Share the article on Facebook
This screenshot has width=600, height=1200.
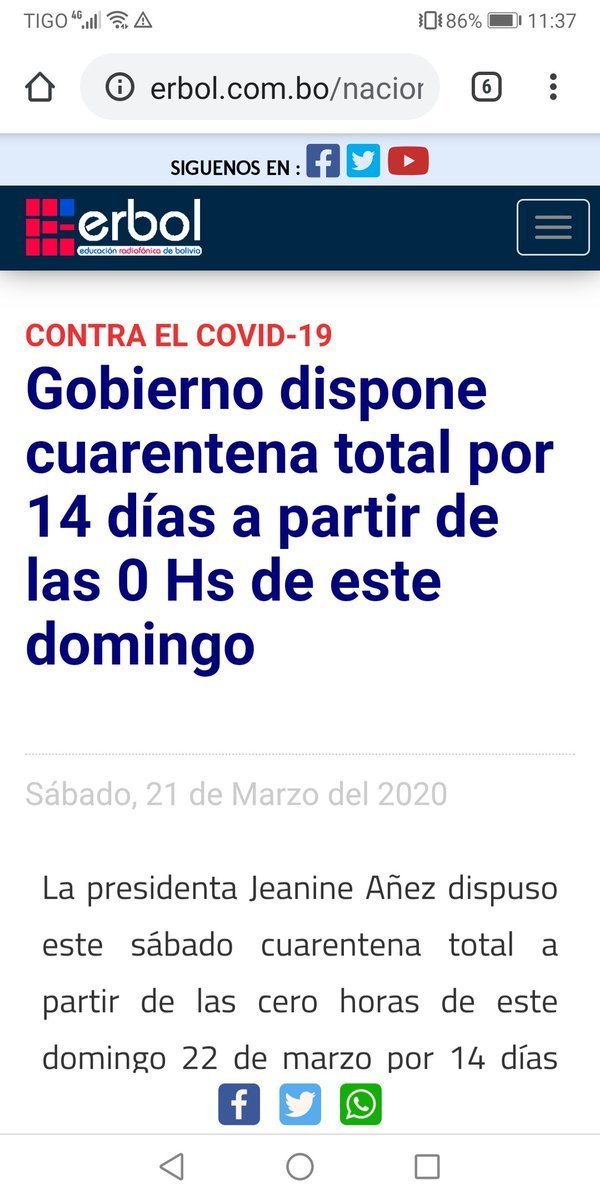pos(239,1105)
